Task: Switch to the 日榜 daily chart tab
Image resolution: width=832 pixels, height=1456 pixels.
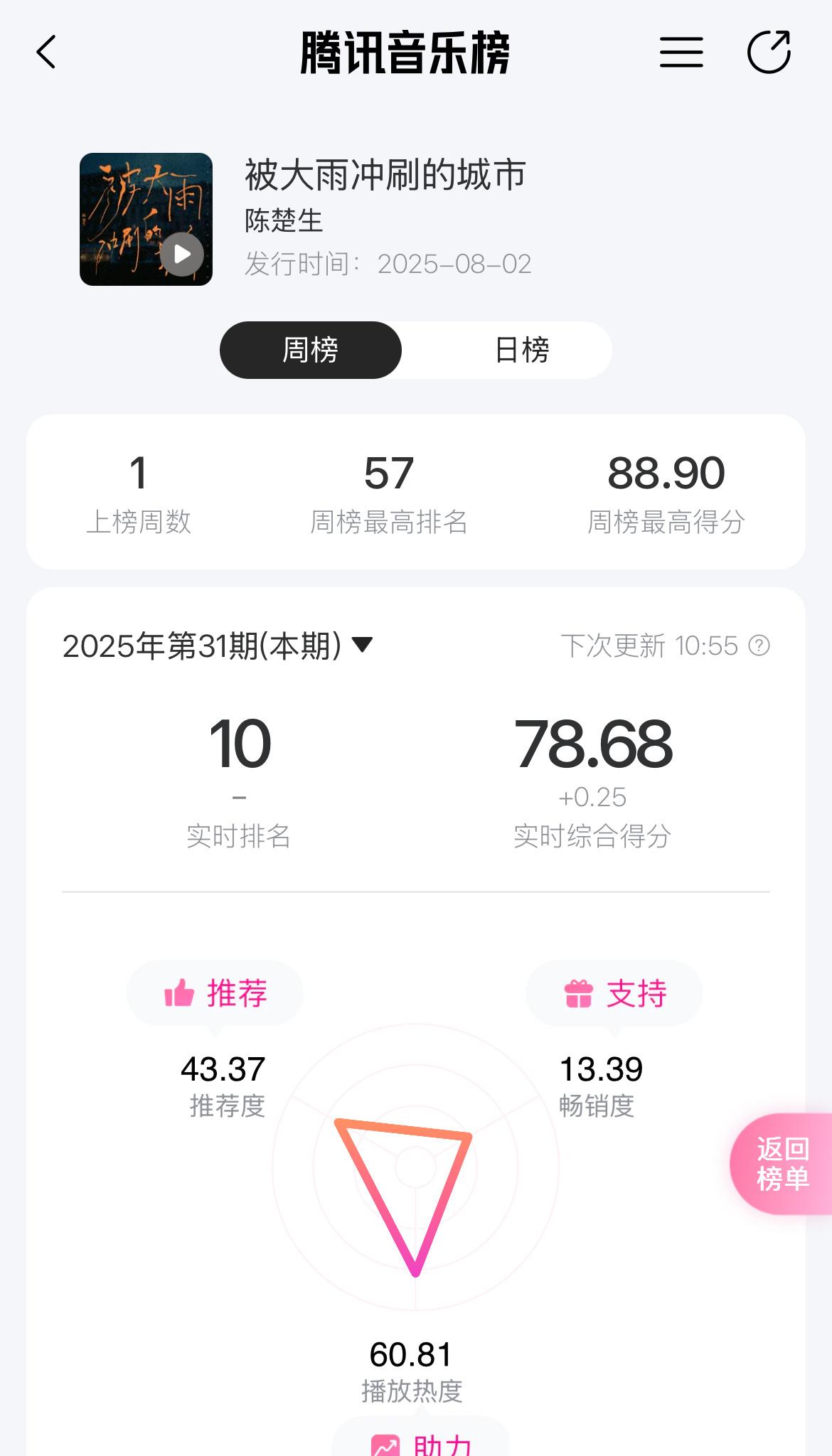Action: pos(521,350)
